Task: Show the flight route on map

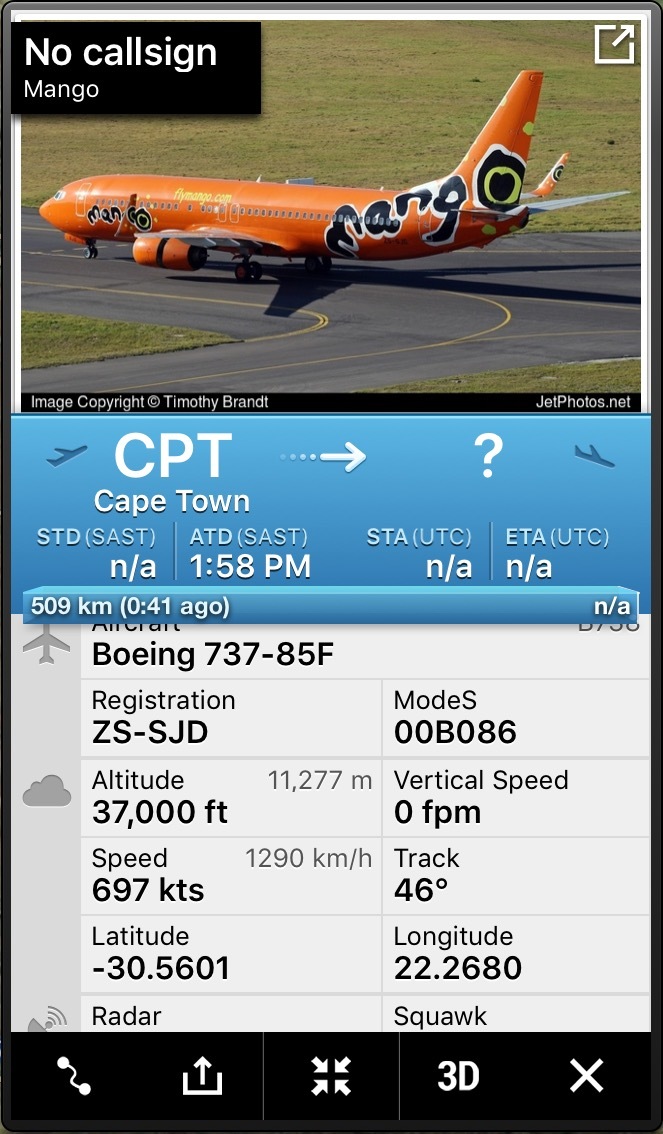Action: 73,1077
